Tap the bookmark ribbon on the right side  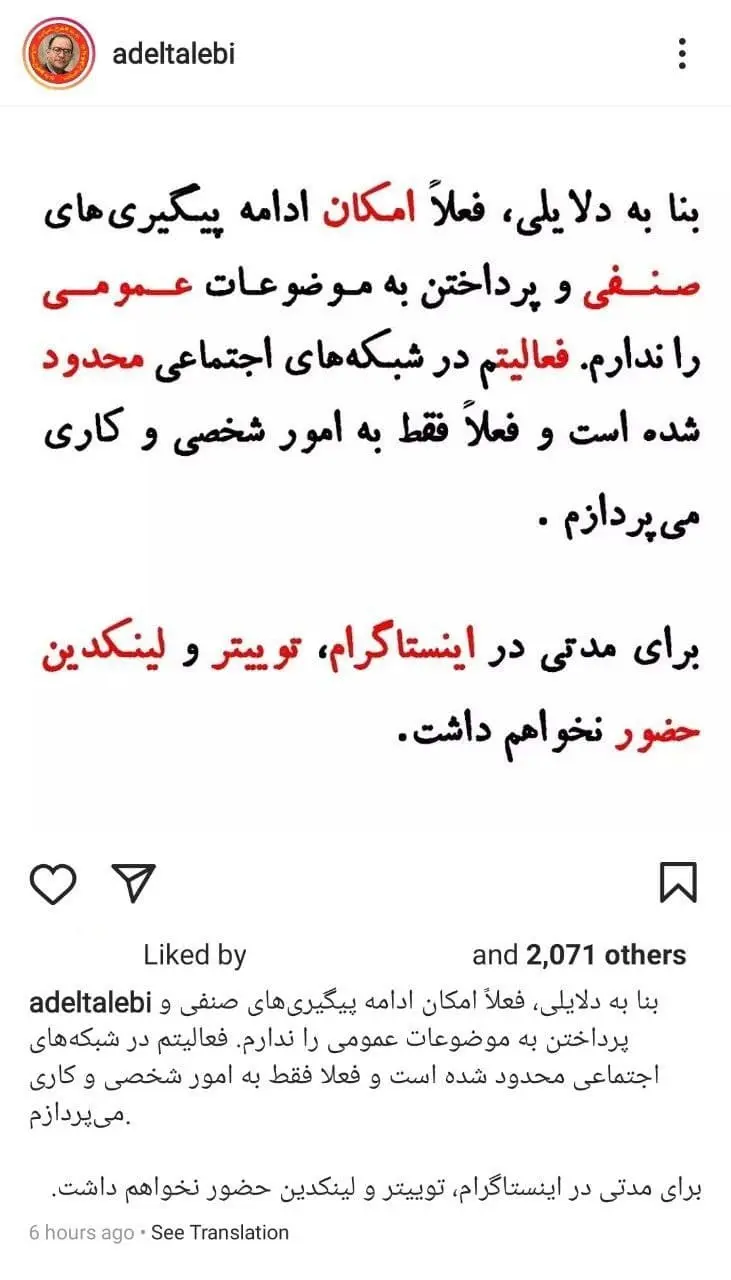[679, 883]
